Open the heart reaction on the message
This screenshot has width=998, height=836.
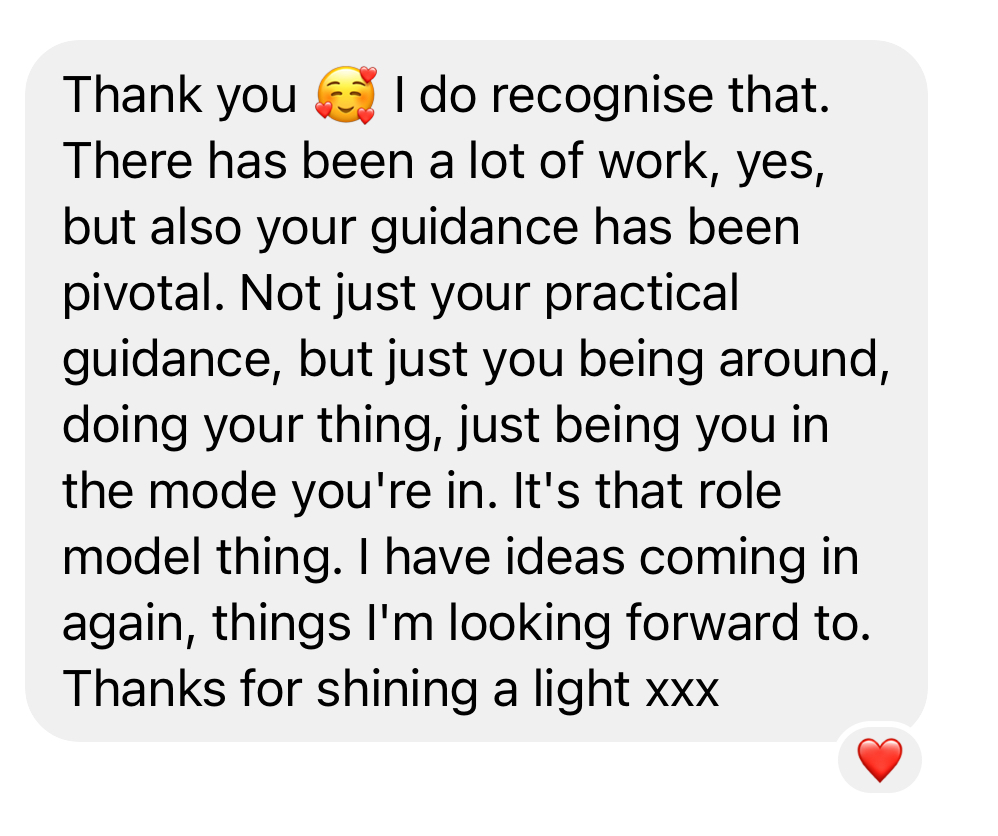tap(880, 759)
